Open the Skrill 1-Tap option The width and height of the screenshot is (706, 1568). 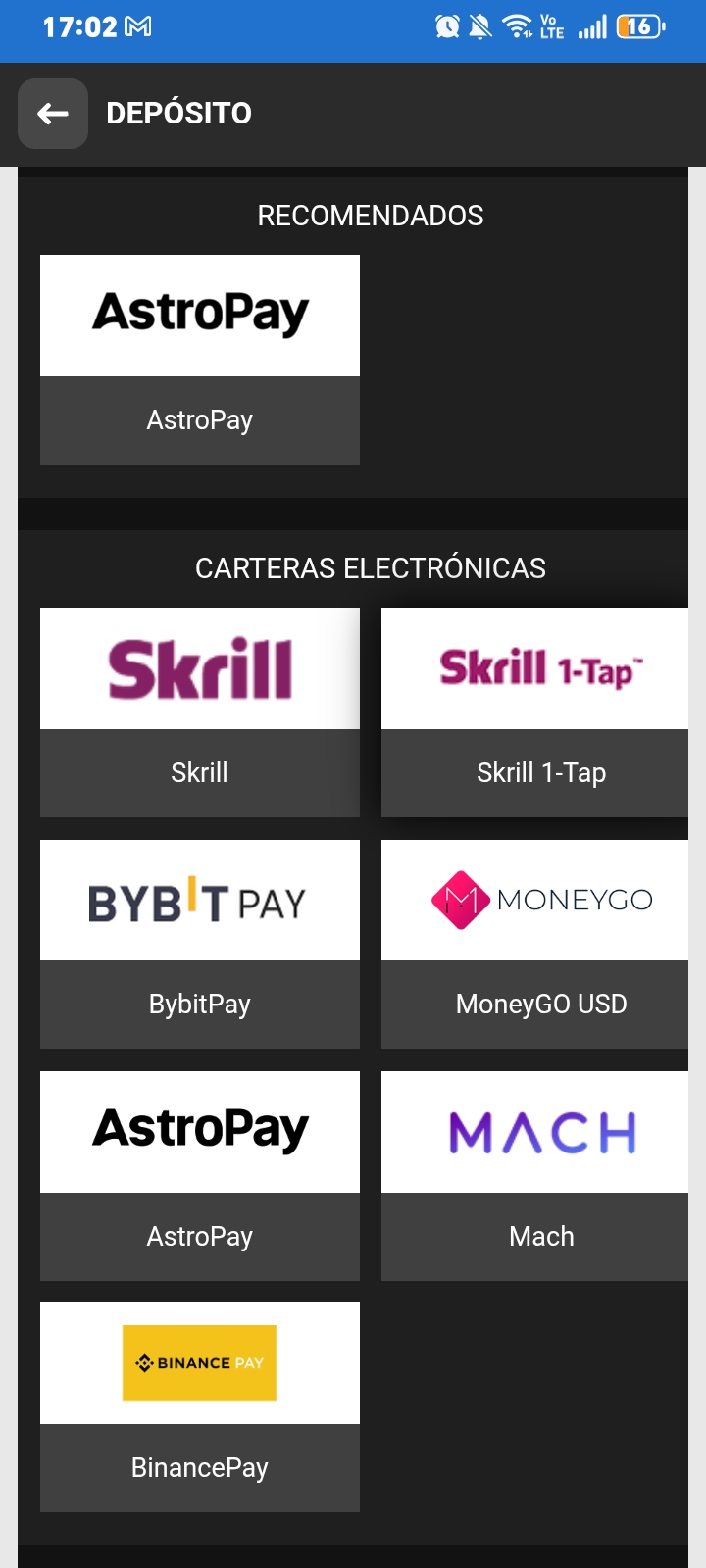click(x=534, y=712)
